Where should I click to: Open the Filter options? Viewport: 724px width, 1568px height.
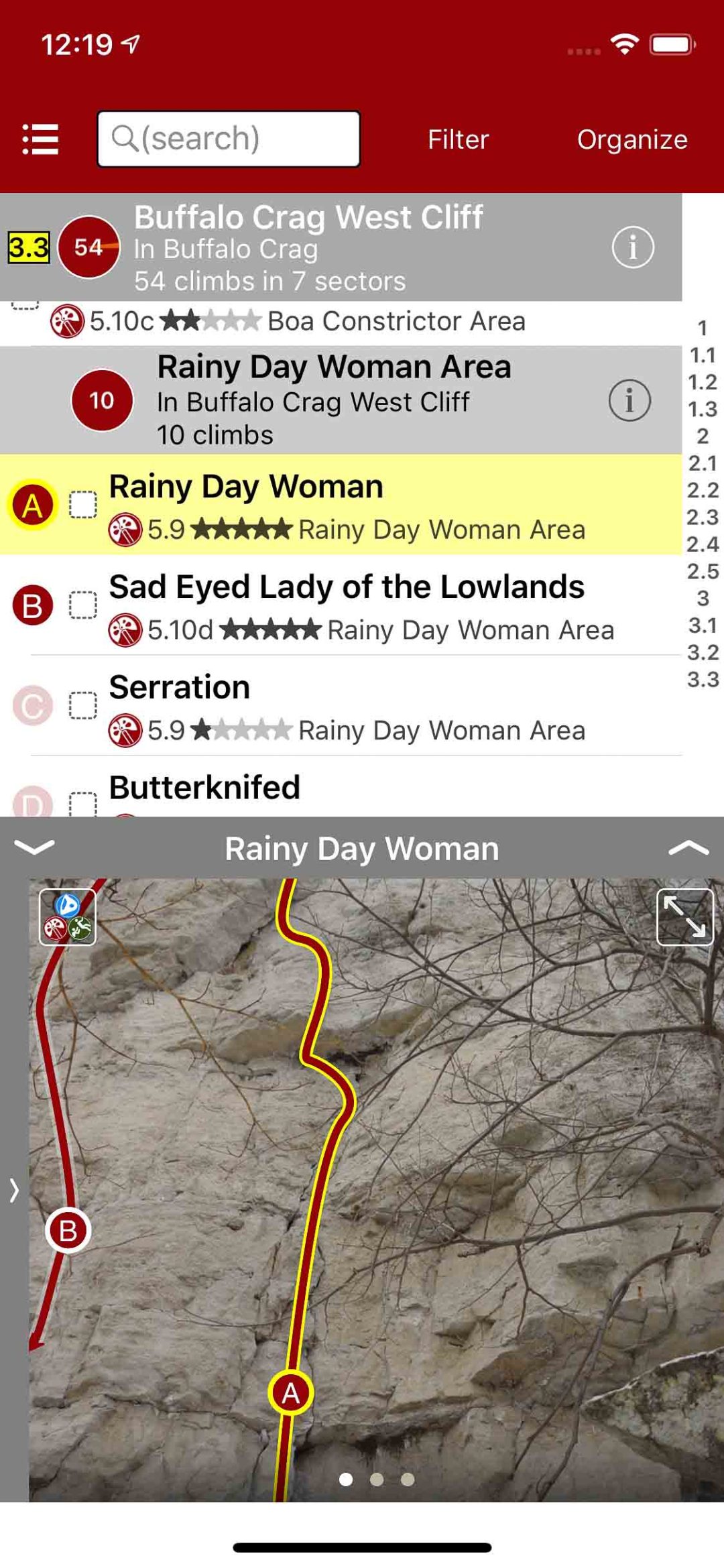pos(458,139)
